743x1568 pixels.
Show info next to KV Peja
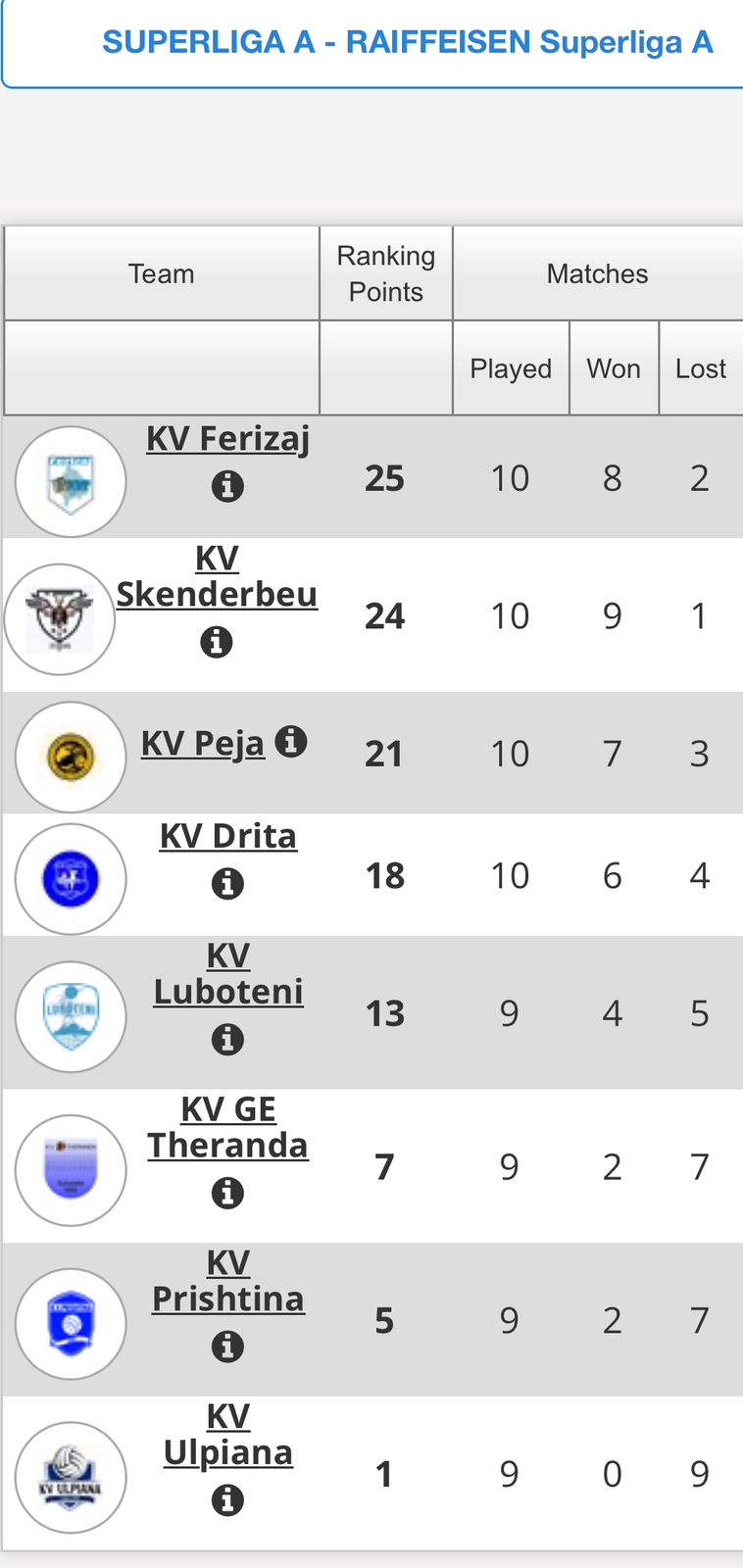click(x=291, y=741)
